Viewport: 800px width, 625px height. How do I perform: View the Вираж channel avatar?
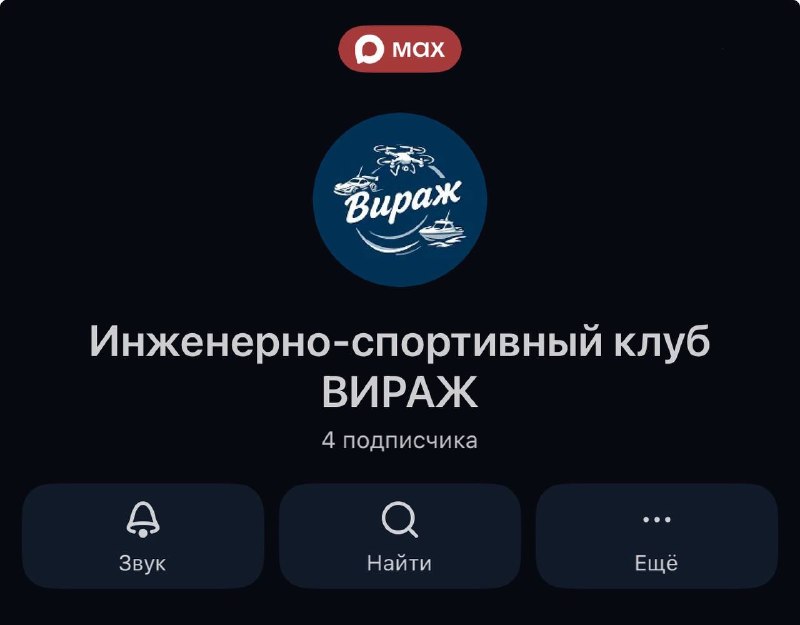400,199
